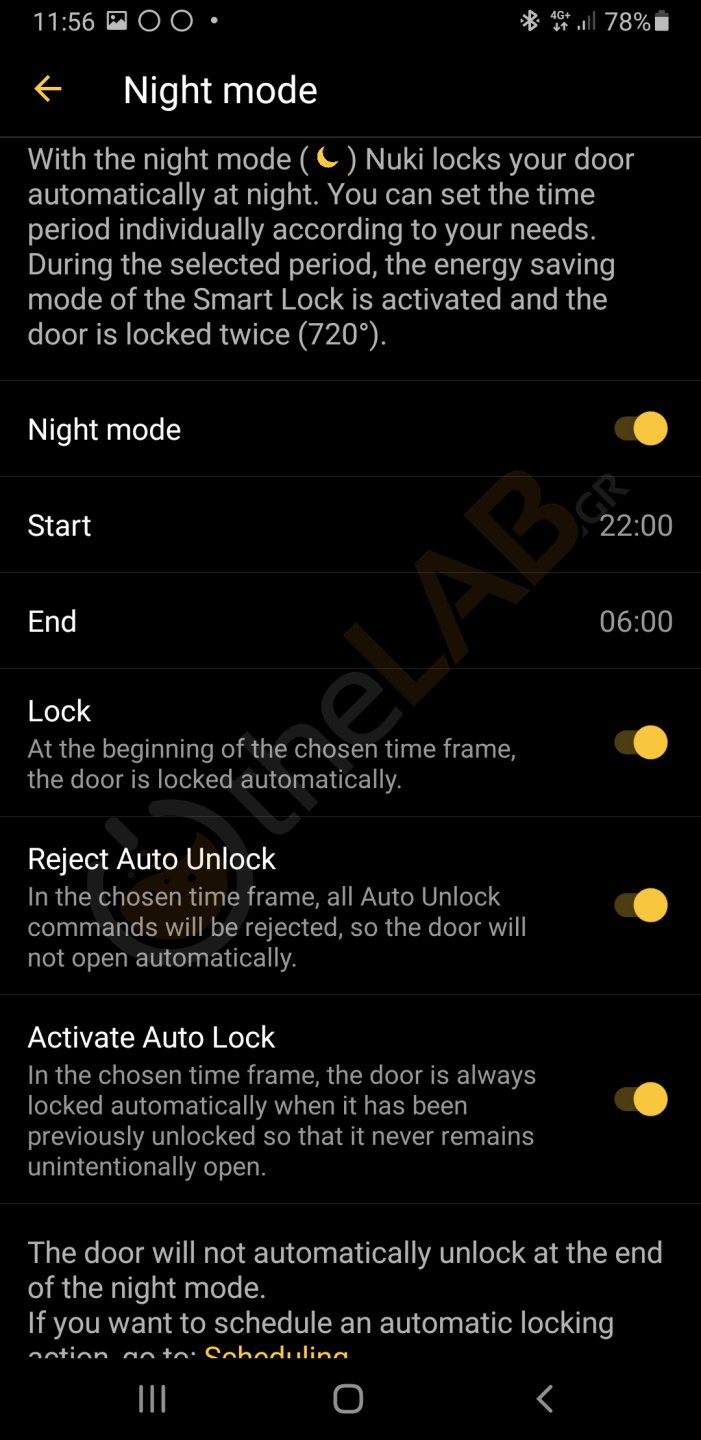
Task: Open the Scheduling link
Action: pos(276,1352)
